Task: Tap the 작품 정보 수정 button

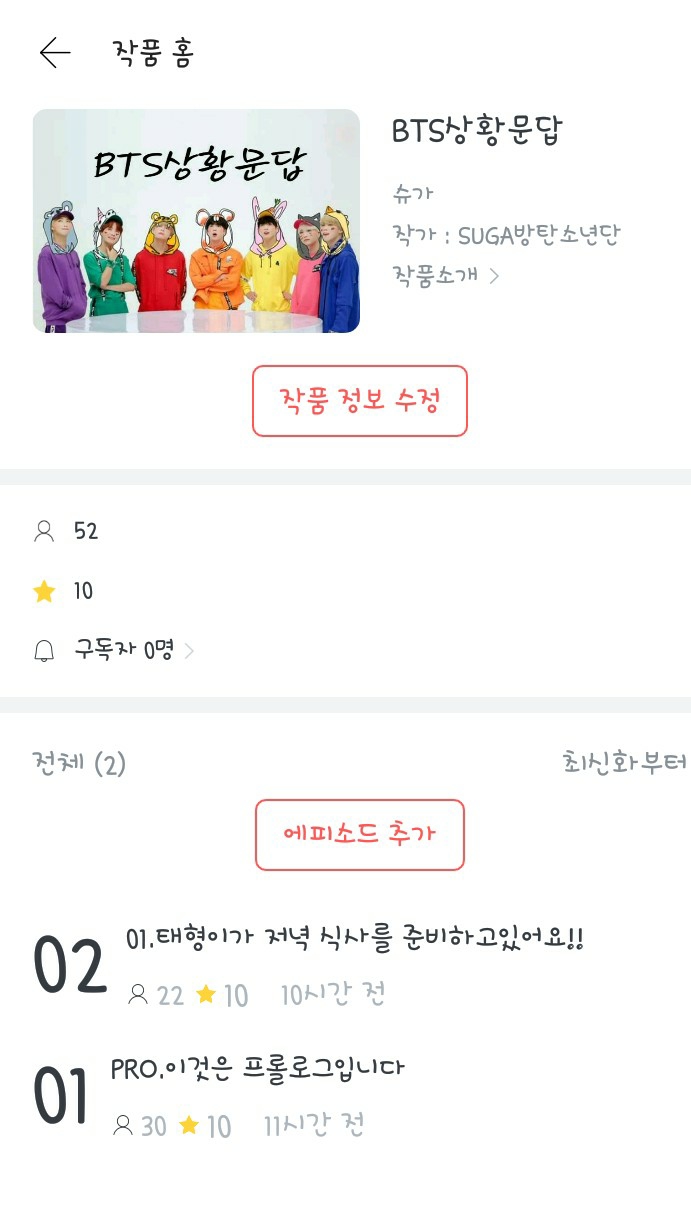Action: coord(360,401)
